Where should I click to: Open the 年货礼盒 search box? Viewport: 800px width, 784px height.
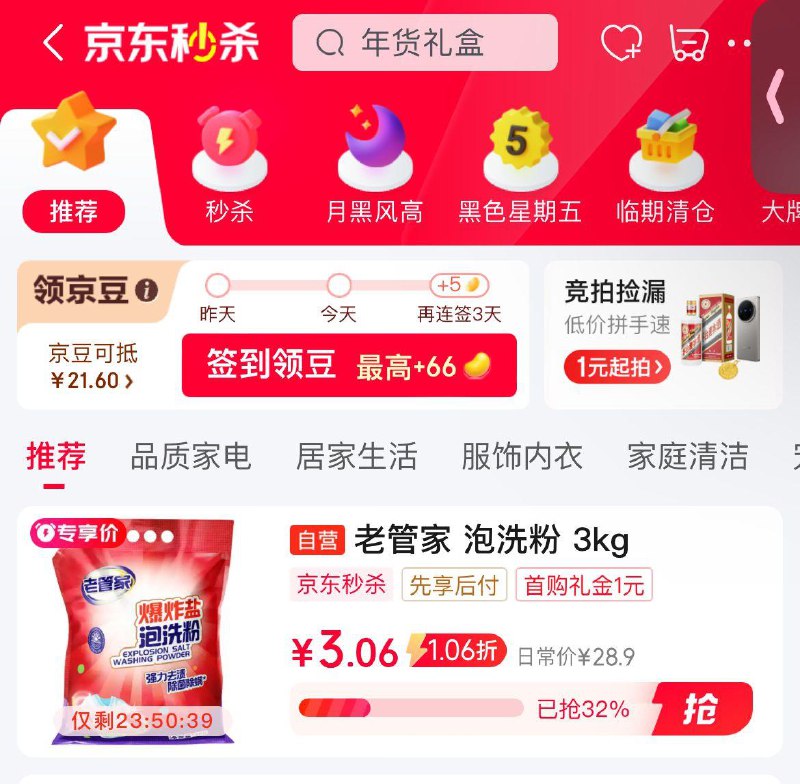(424, 43)
